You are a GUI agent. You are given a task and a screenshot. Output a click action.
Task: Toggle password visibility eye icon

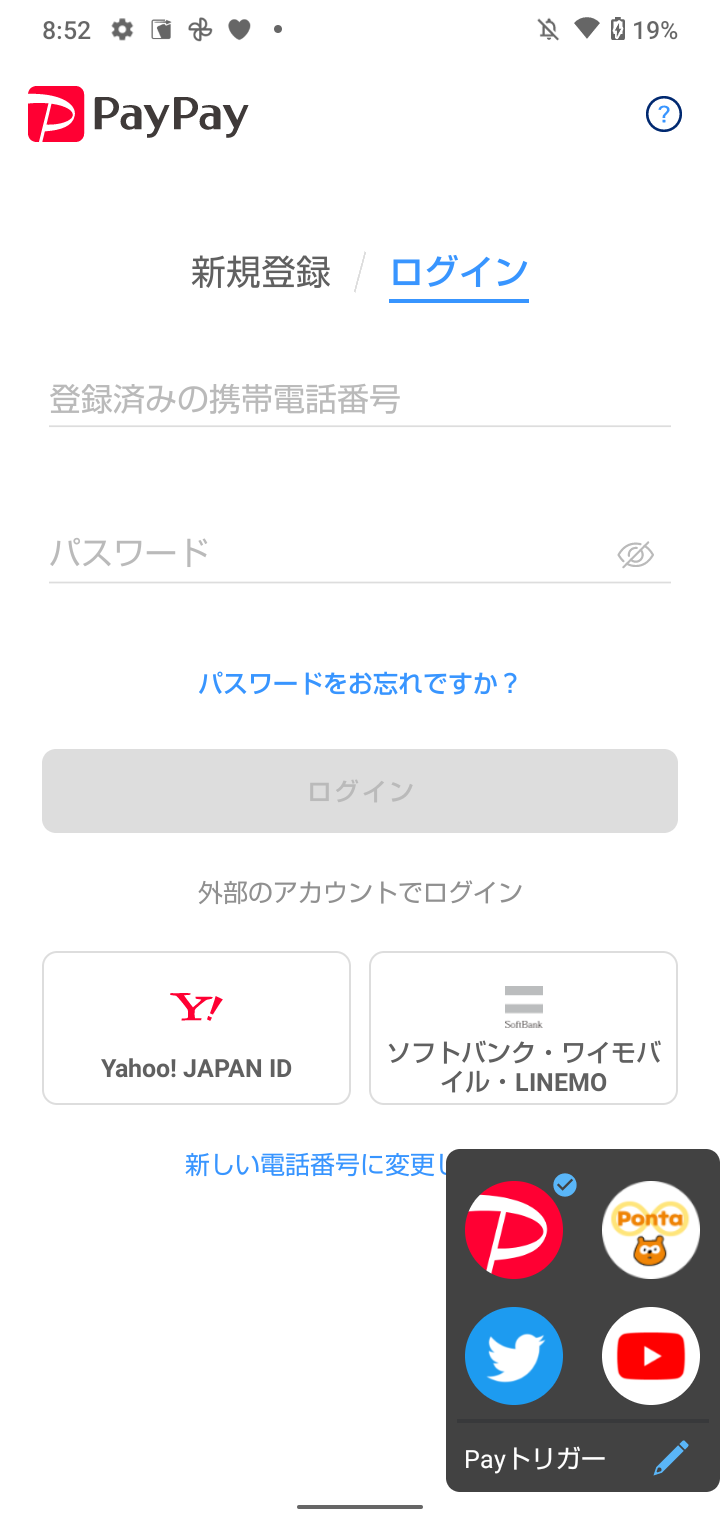[x=636, y=554]
